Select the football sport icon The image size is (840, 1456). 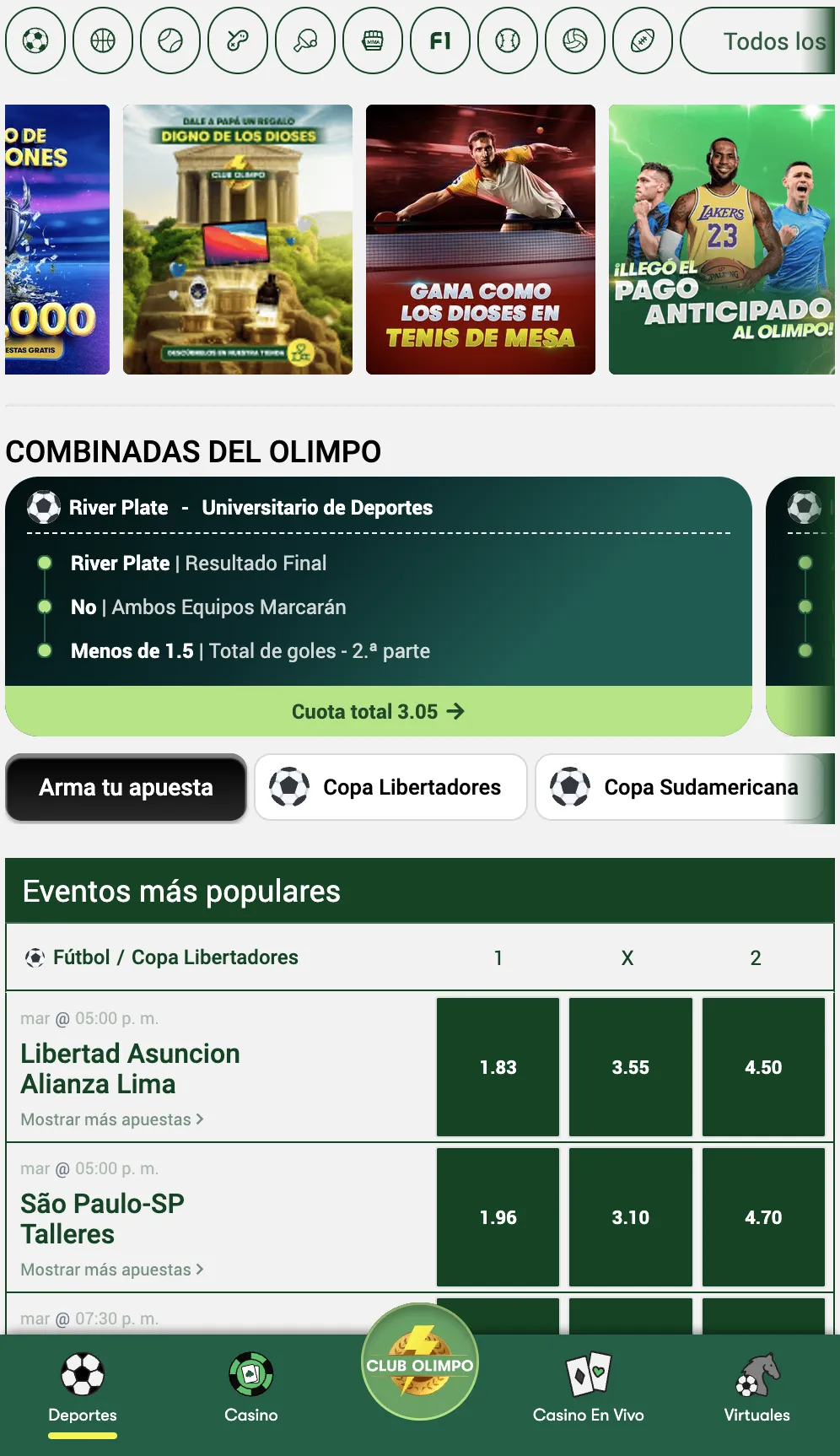(35, 40)
